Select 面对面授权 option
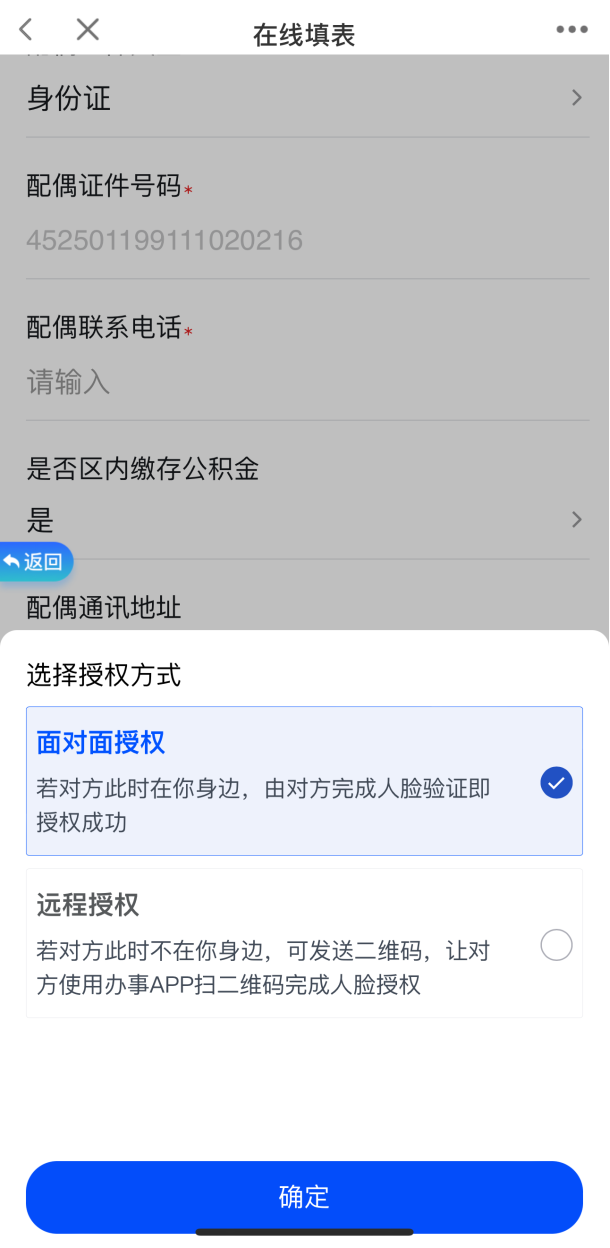The image size is (610, 1248). 304,781
